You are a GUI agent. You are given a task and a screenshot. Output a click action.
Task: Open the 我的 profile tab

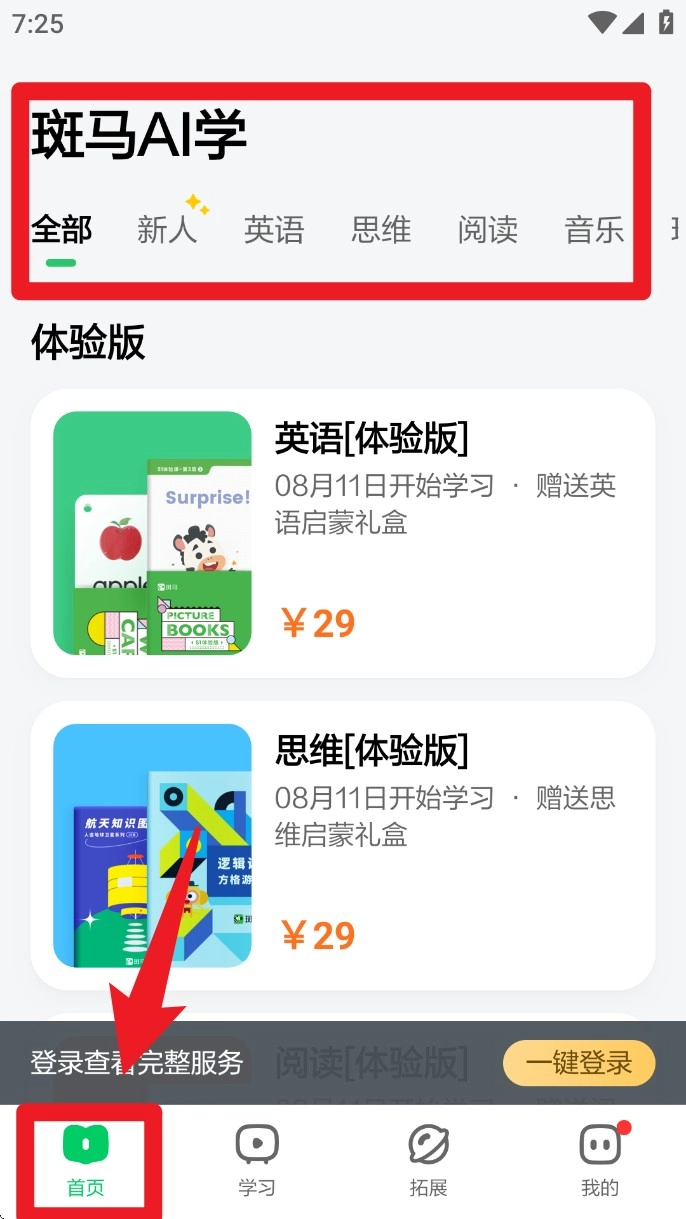pyautogui.click(x=600, y=1161)
